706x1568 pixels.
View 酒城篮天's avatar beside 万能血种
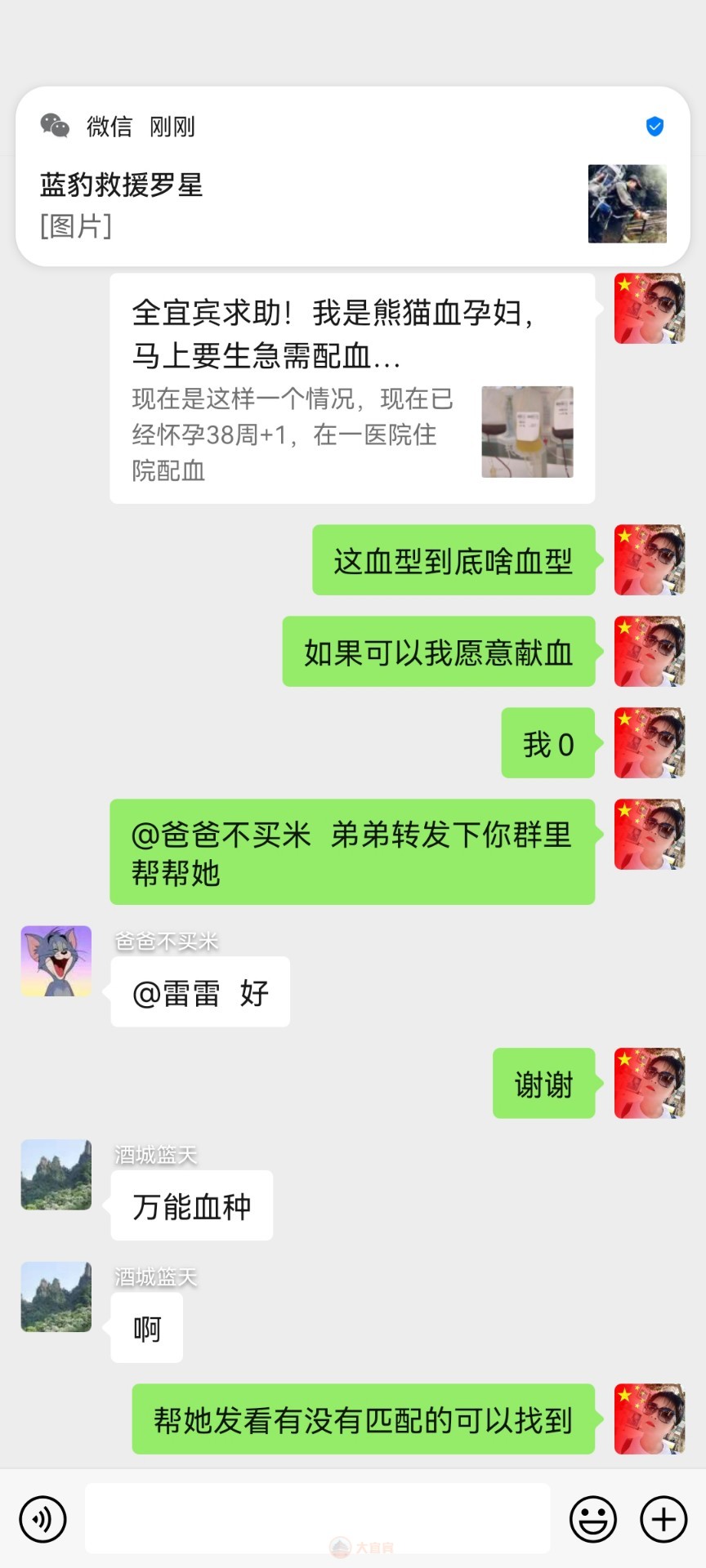click(56, 1174)
